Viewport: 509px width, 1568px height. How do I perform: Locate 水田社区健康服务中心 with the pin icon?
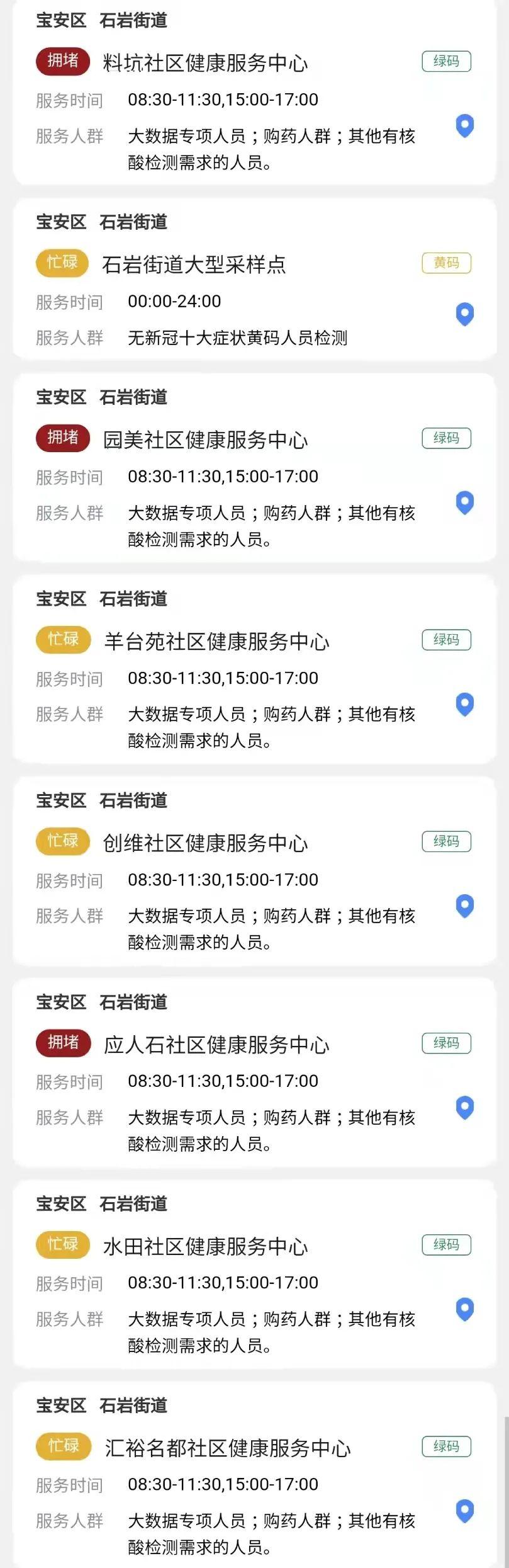pyautogui.click(x=464, y=1309)
